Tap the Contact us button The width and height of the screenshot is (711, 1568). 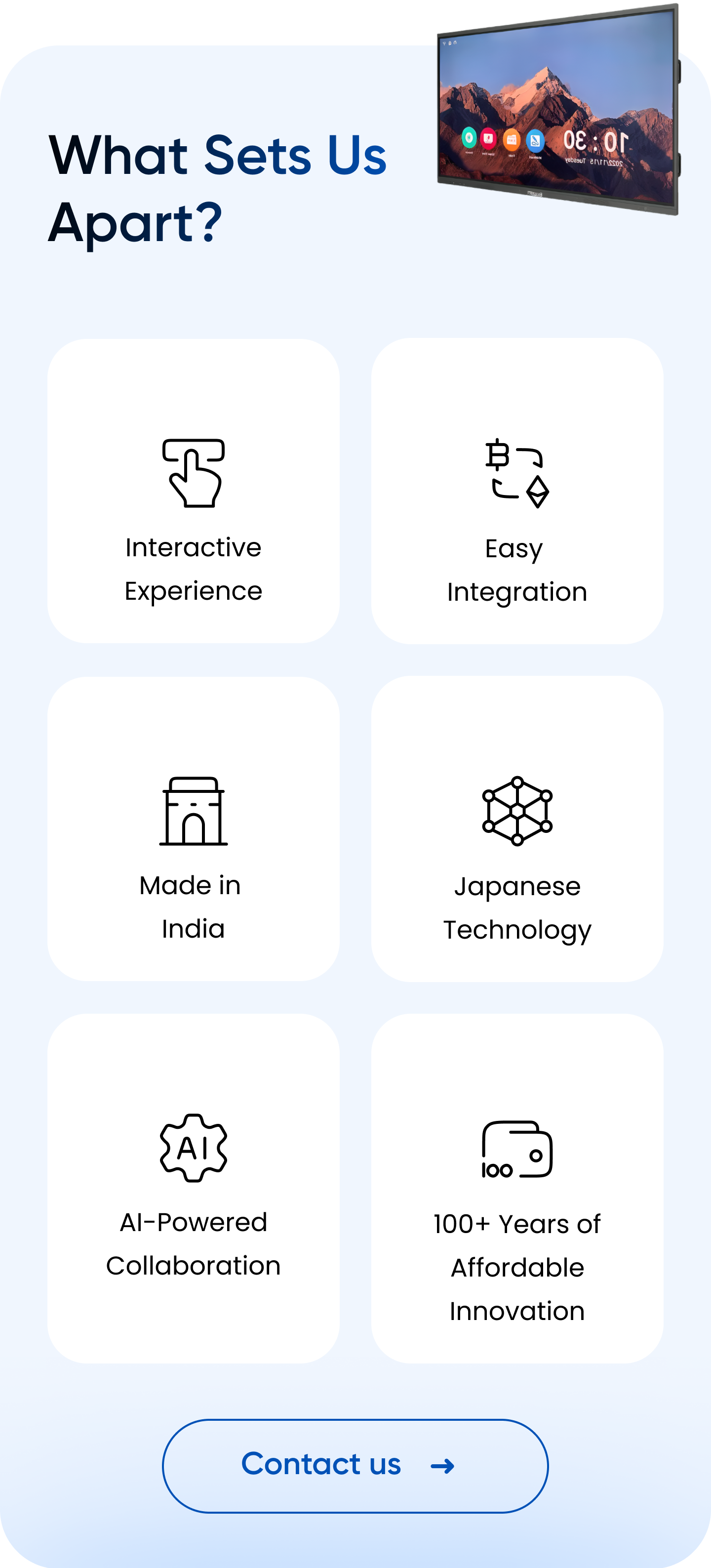coord(355,1465)
